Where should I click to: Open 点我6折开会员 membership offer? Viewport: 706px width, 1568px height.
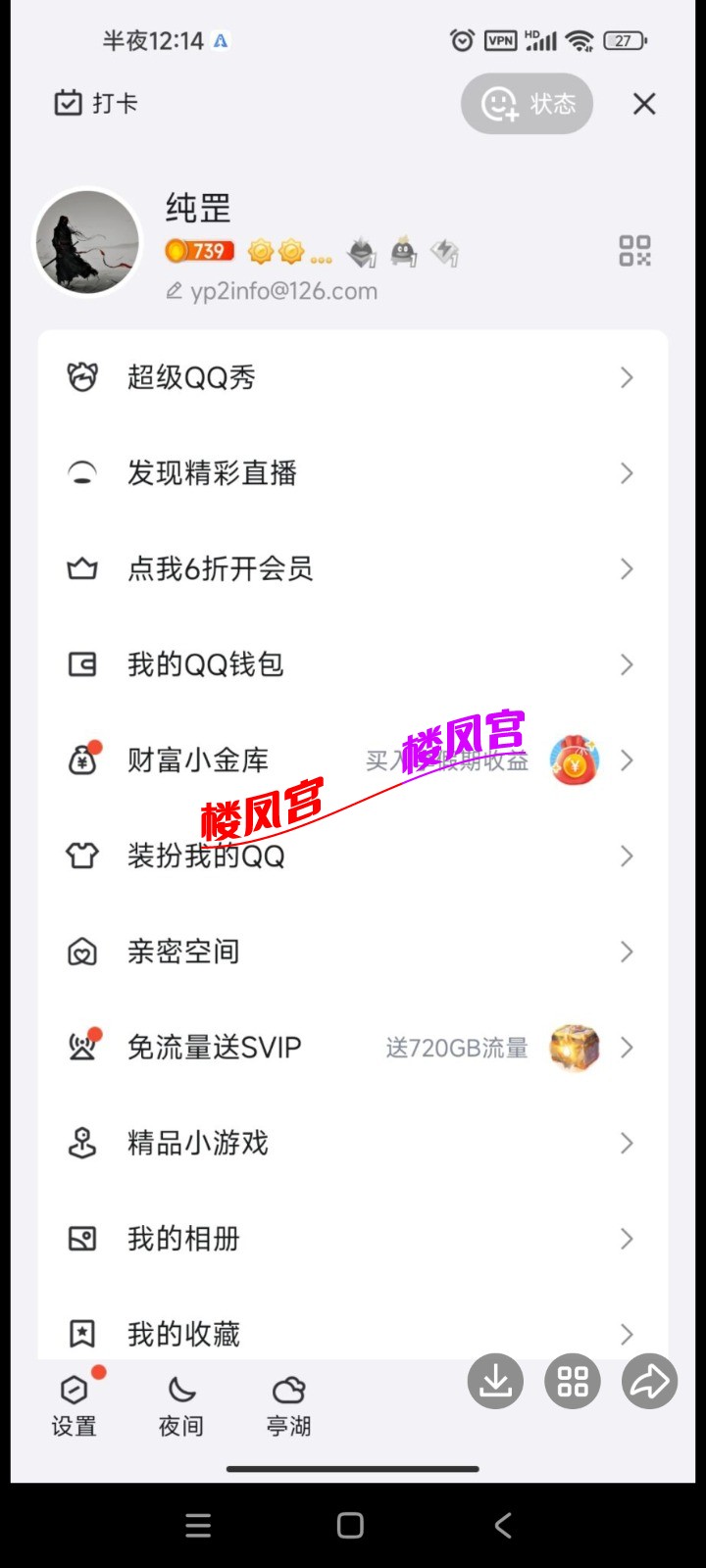tap(220, 568)
